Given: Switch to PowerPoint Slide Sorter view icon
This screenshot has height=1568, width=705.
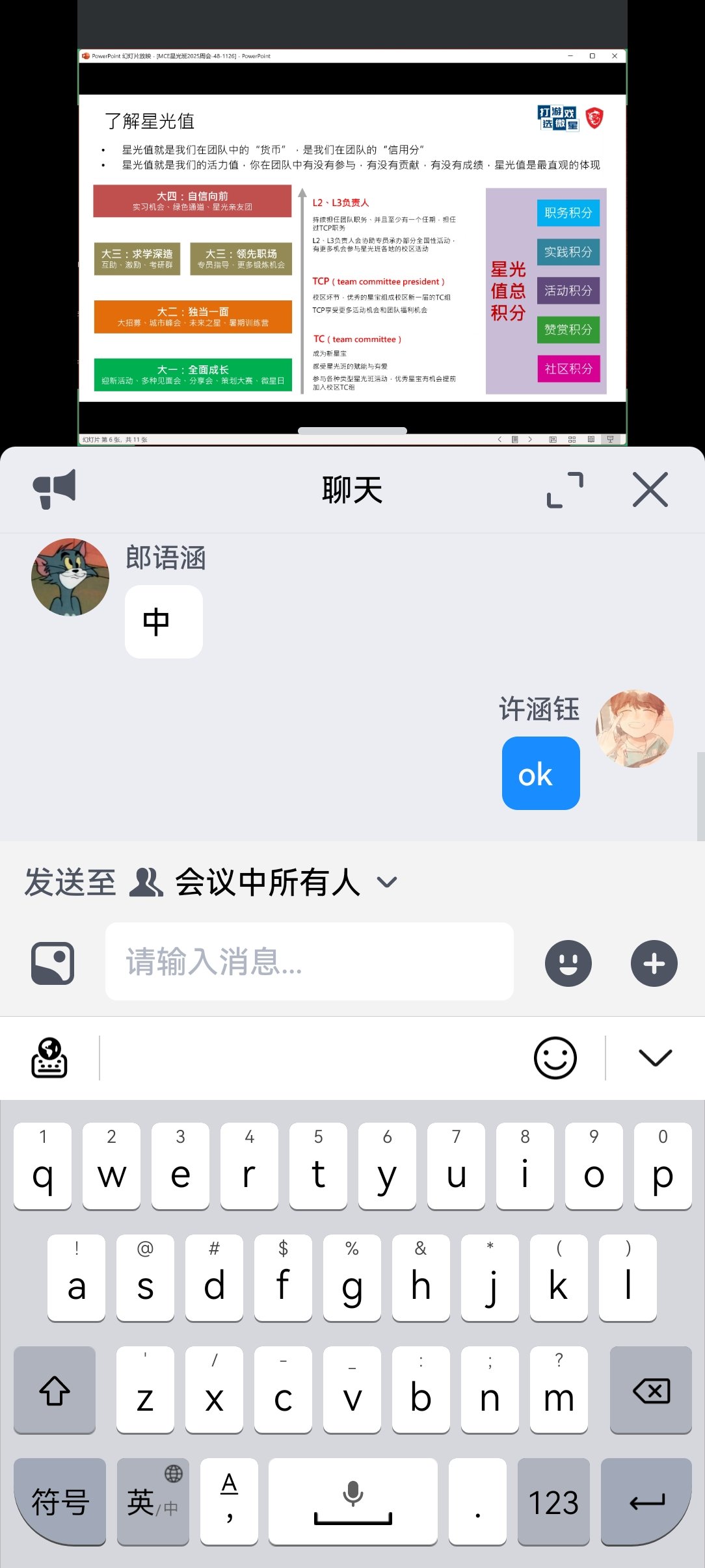Looking at the screenshot, I should coord(572,439).
